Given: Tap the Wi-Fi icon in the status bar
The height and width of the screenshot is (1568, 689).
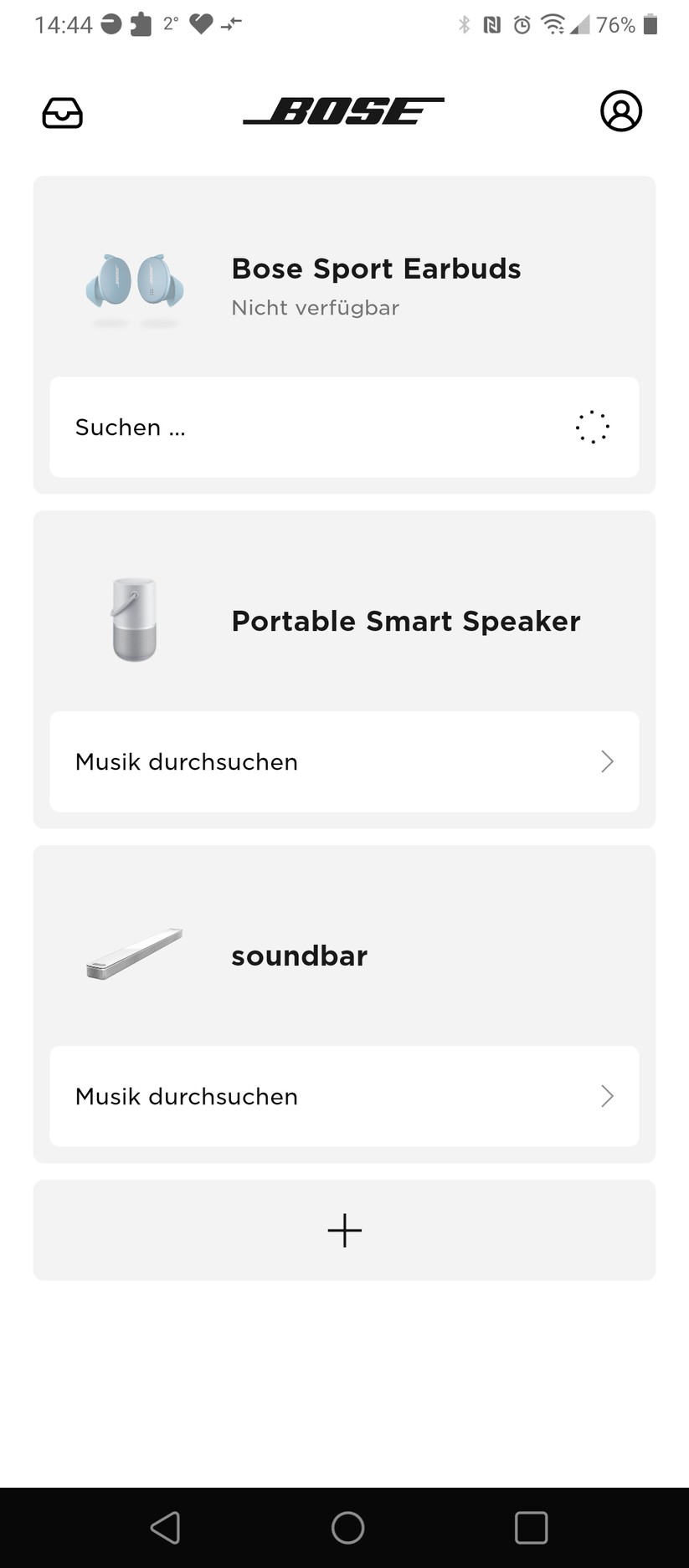Looking at the screenshot, I should coord(553,25).
